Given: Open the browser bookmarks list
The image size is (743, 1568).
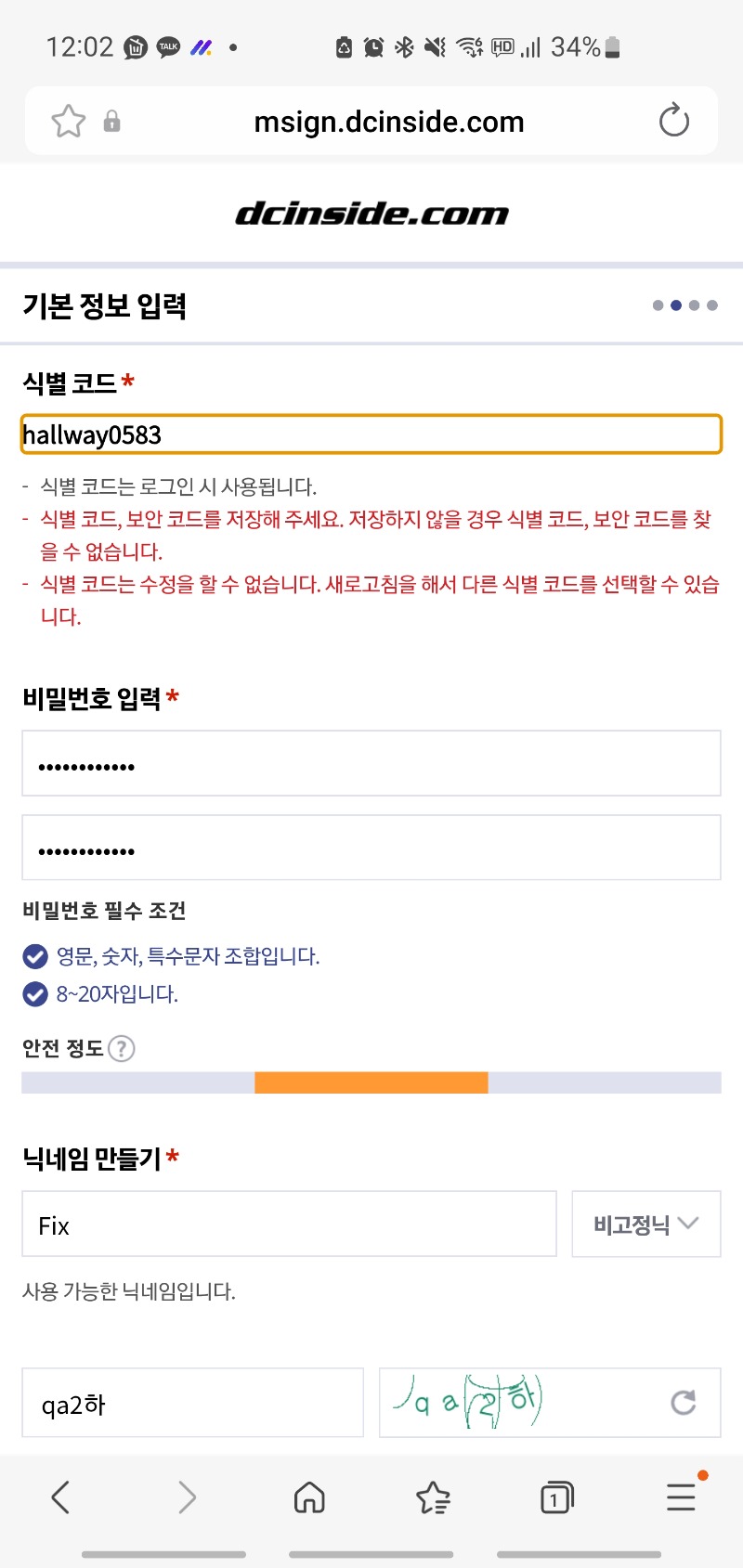Looking at the screenshot, I should [433, 1497].
